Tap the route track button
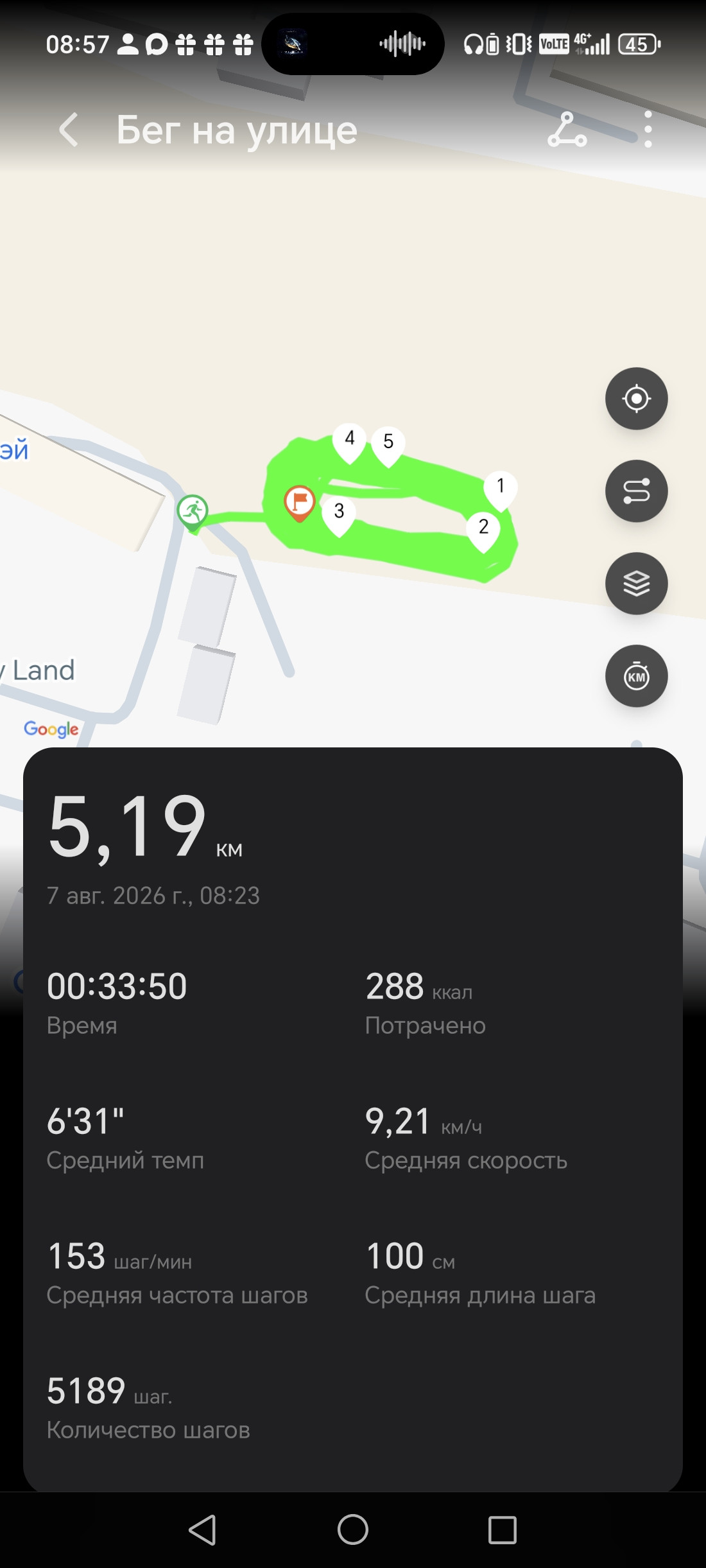This screenshot has width=706, height=1568. coord(637,491)
